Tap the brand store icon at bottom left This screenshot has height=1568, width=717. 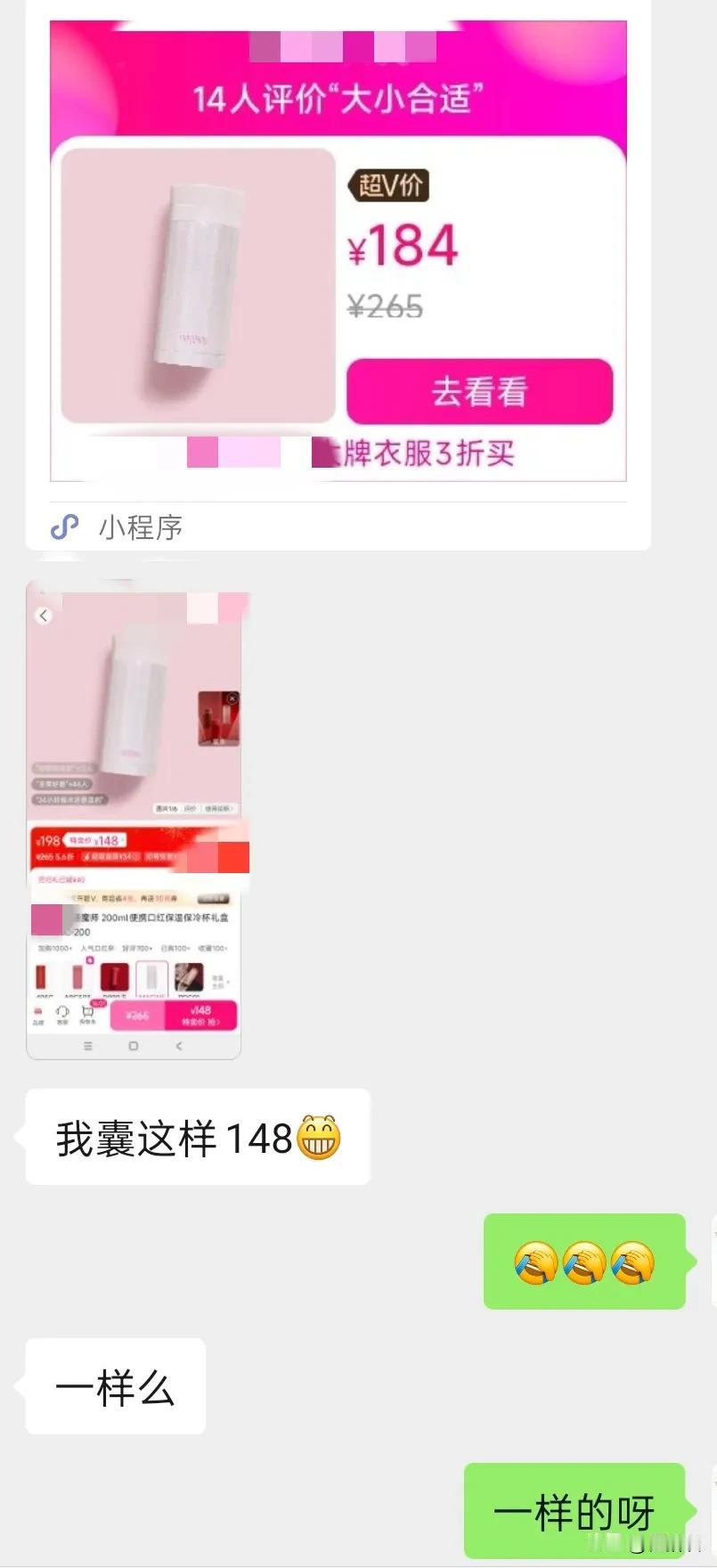37,1010
